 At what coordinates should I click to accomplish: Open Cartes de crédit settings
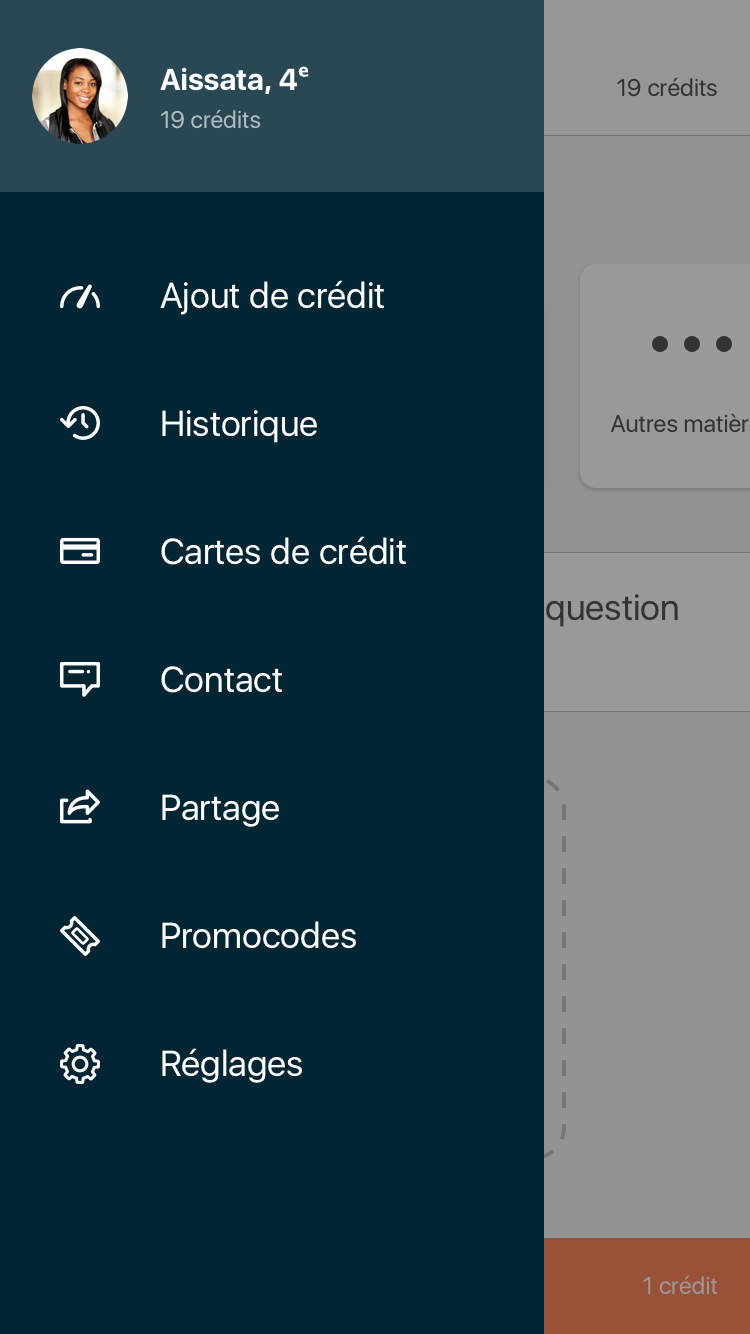click(283, 552)
